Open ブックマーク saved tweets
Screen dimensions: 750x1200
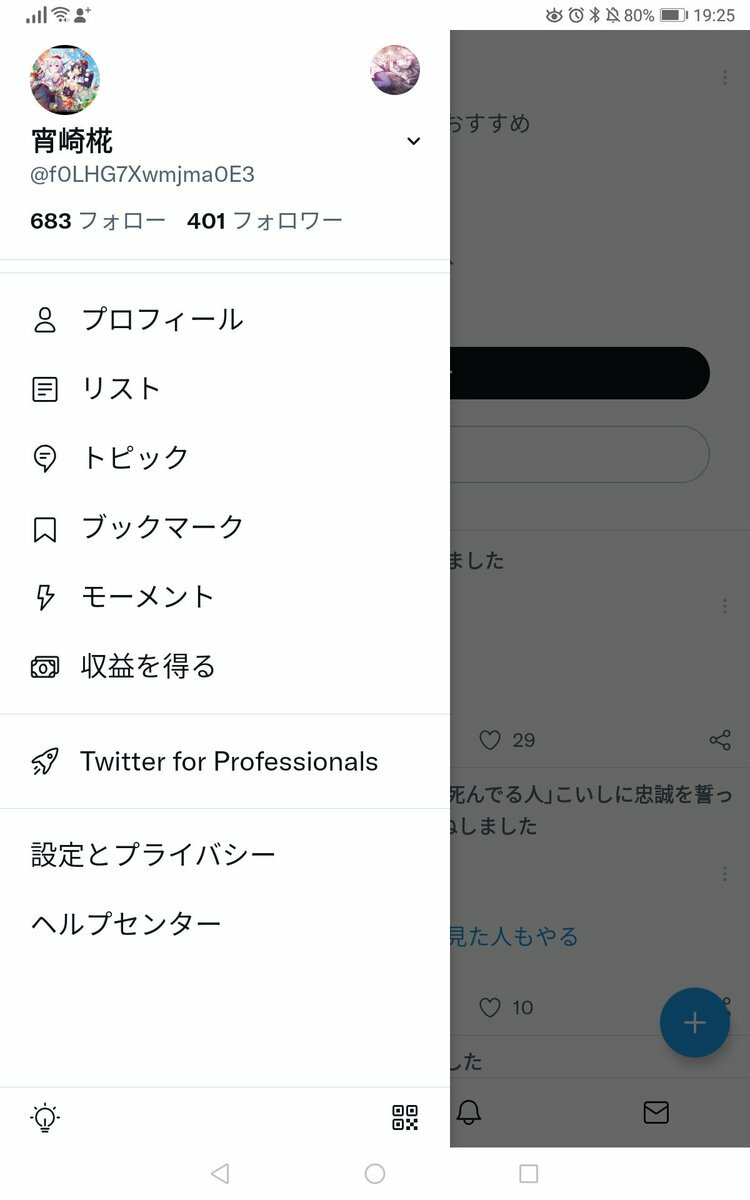click(162, 527)
